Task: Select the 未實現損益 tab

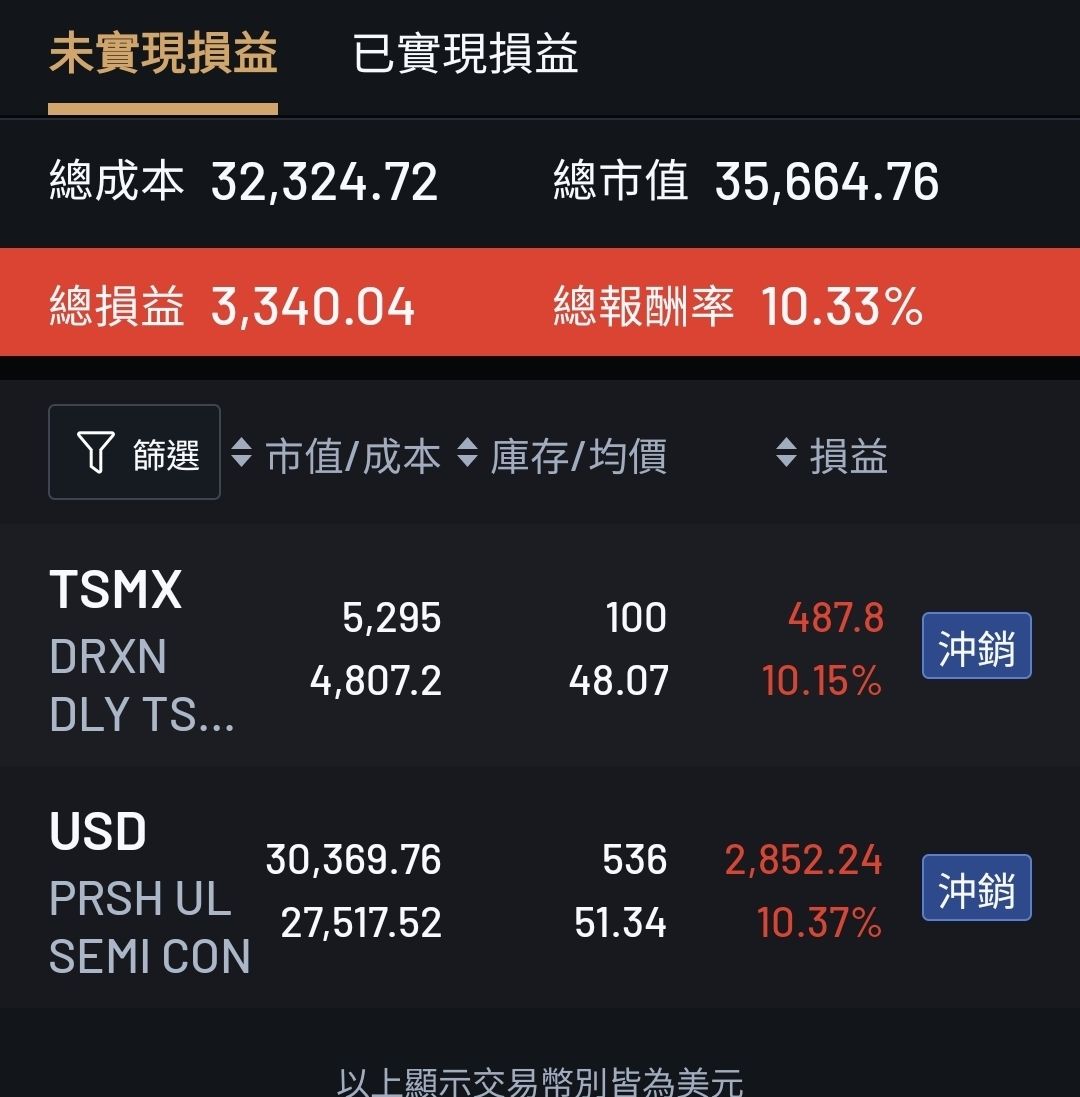Action: click(x=163, y=55)
